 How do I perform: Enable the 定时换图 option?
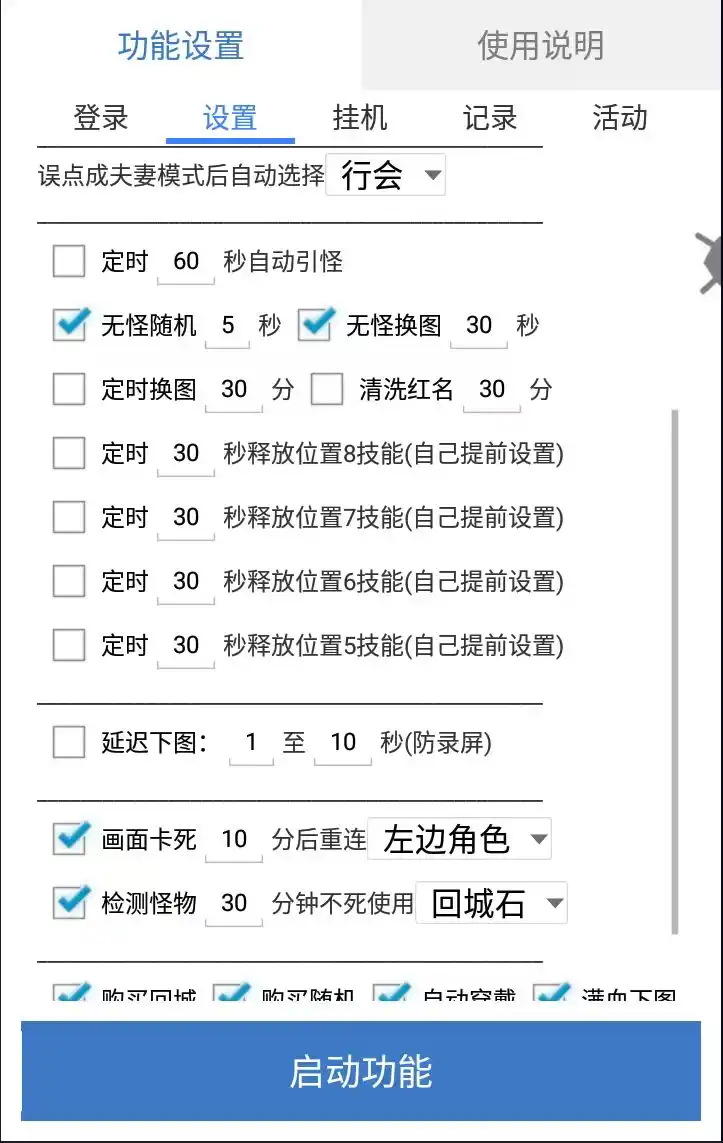(68, 389)
